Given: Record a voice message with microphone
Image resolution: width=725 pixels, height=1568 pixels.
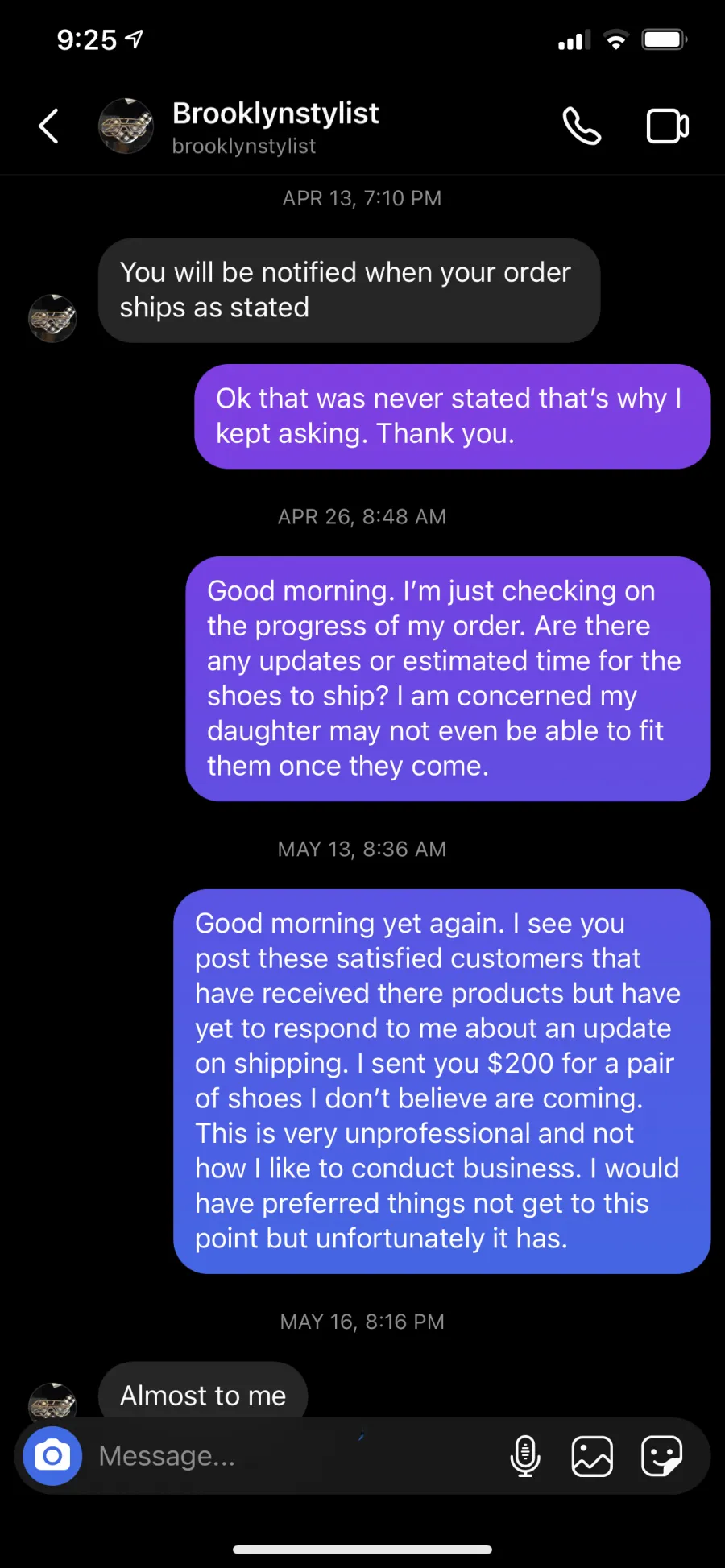Looking at the screenshot, I should pos(525,1456).
